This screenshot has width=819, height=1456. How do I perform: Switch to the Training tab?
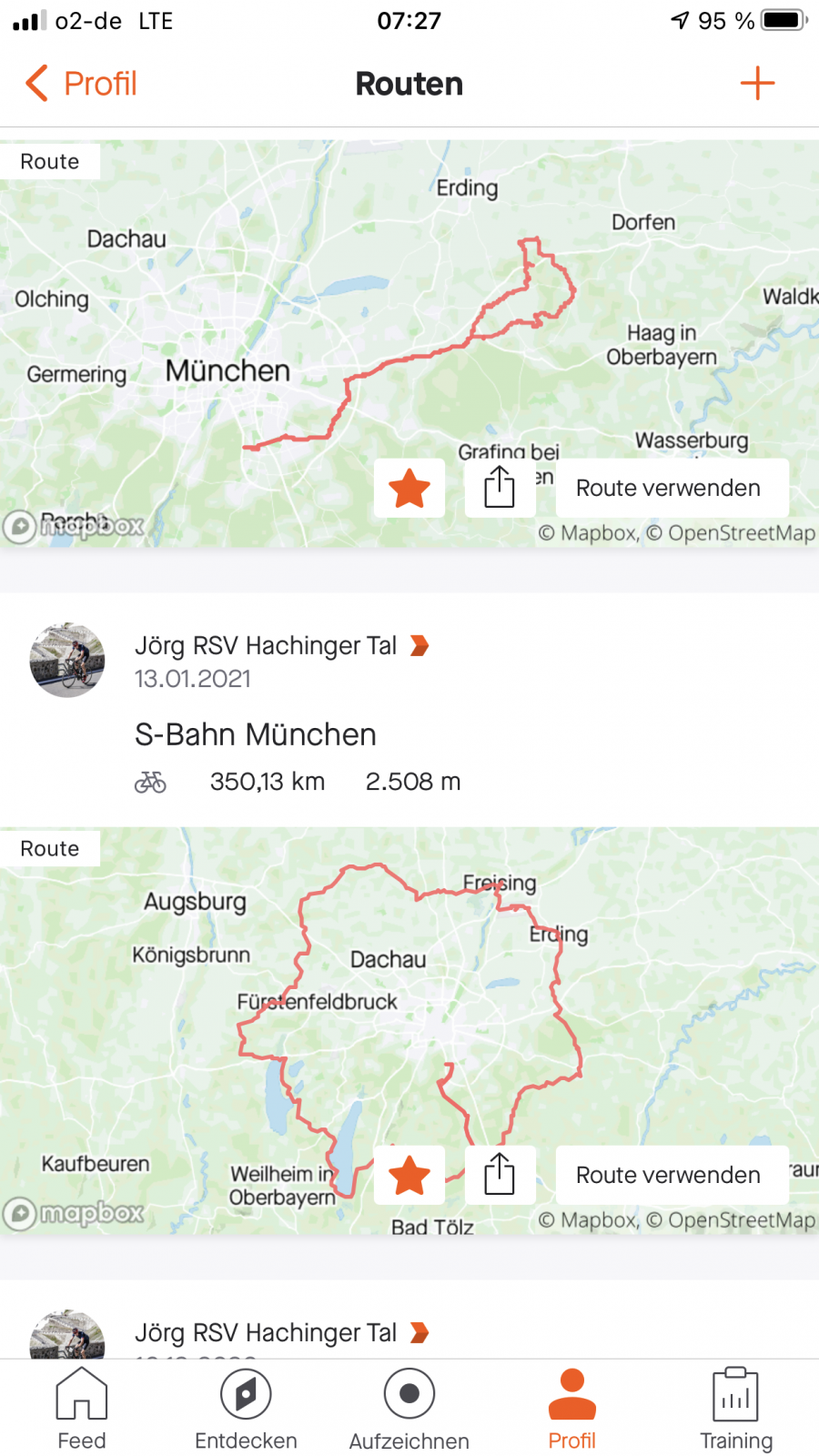(x=735, y=1409)
